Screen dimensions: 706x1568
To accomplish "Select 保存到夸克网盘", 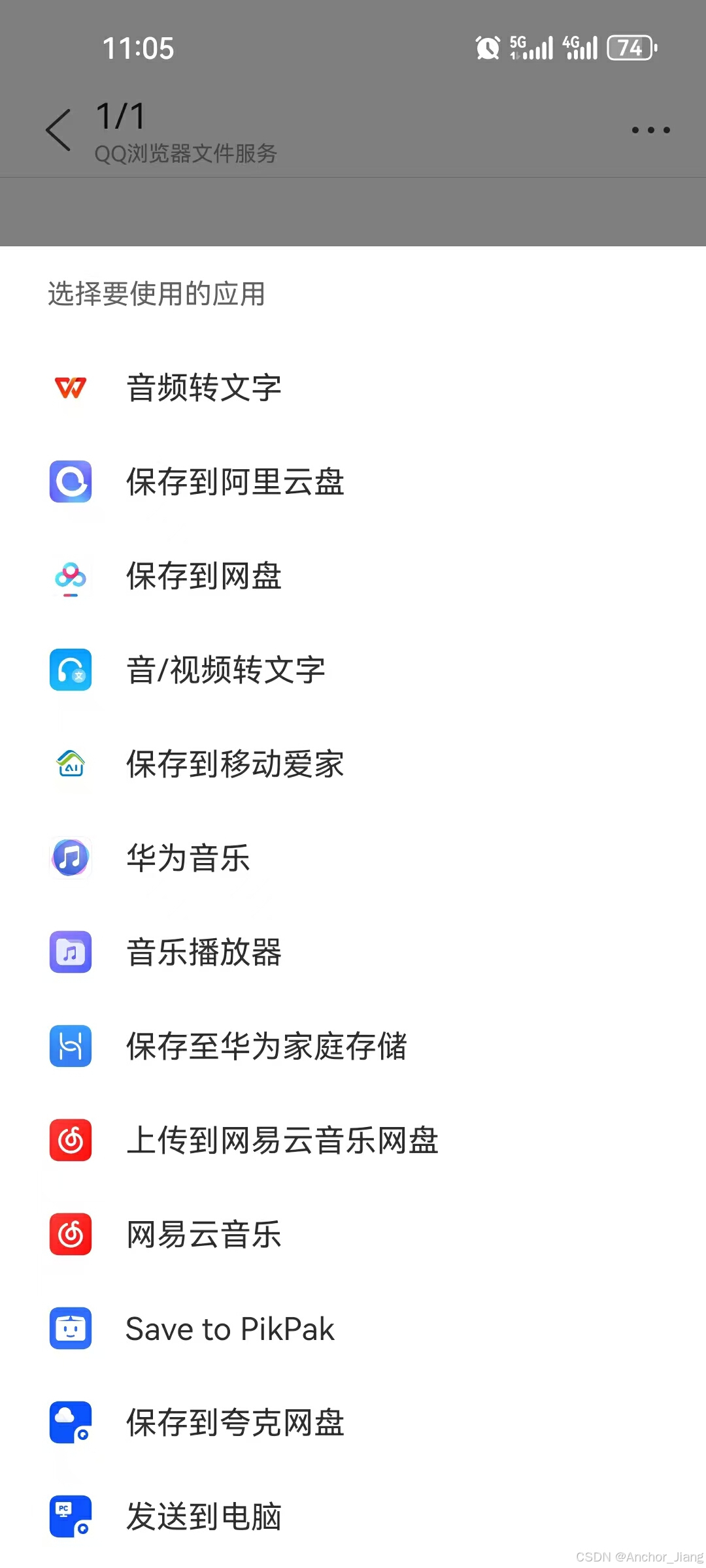I will [x=235, y=1423].
